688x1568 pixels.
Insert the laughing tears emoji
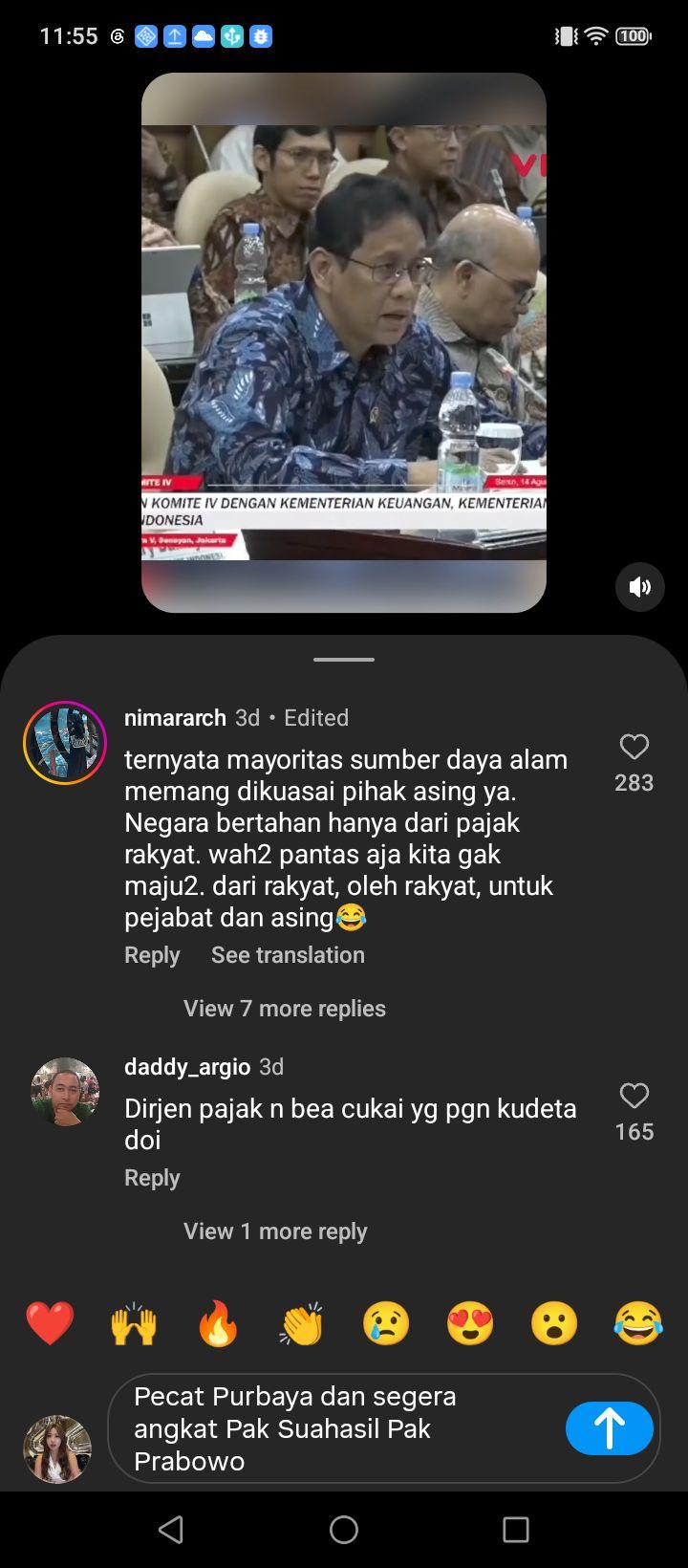pyautogui.click(x=638, y=1324)
